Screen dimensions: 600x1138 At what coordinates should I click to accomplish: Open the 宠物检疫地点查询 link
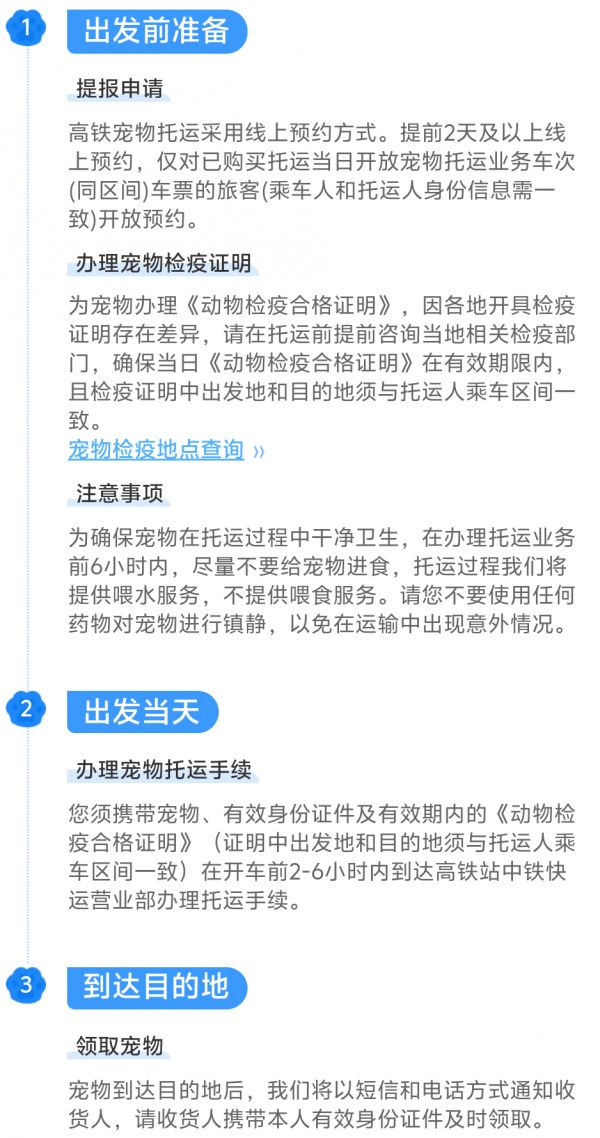pyautogui.click(x=157, y=450)
